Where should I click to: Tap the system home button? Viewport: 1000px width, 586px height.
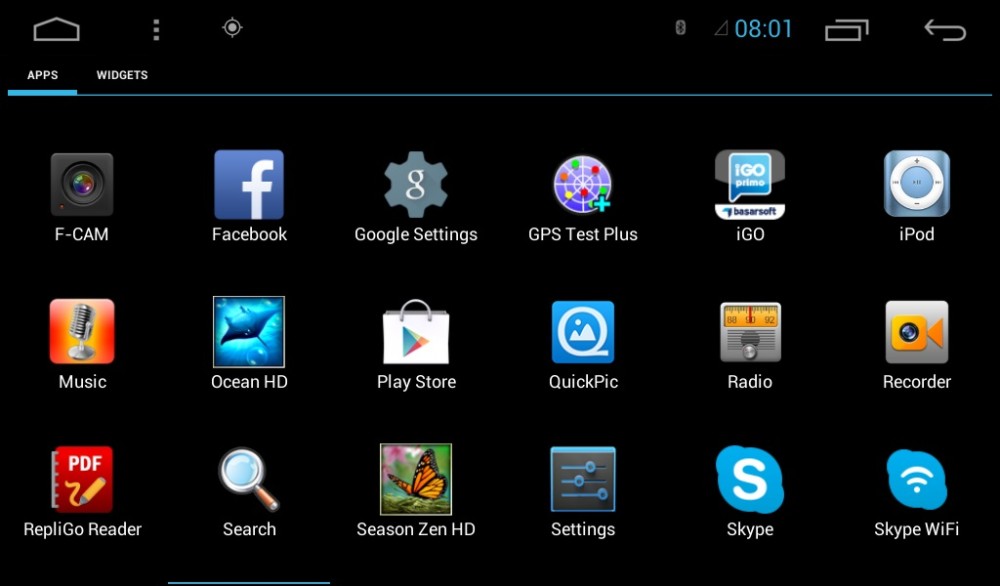coord(56,30)
